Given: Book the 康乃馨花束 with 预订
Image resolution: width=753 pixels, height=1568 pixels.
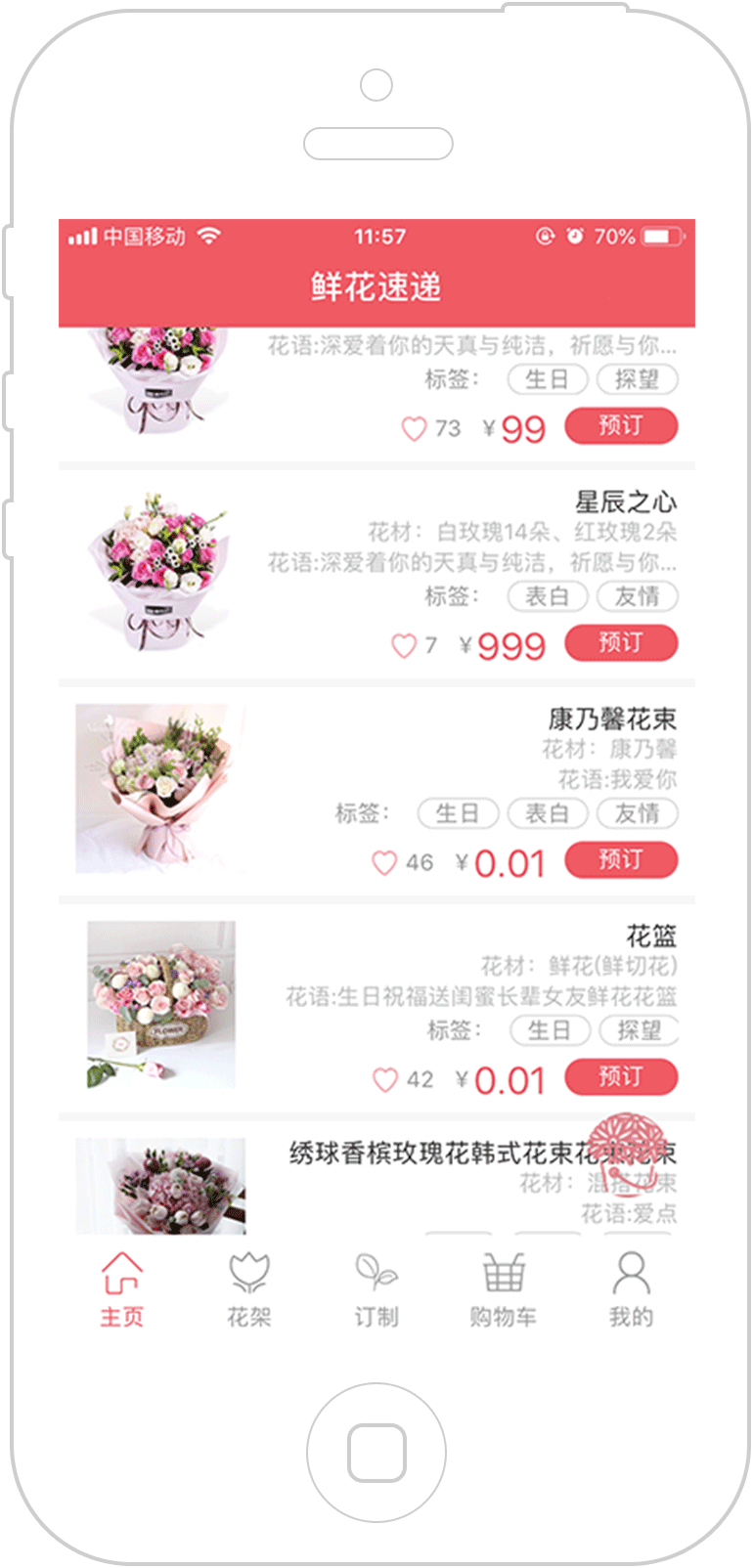Looking at the screenshot, I should (621, 859).
